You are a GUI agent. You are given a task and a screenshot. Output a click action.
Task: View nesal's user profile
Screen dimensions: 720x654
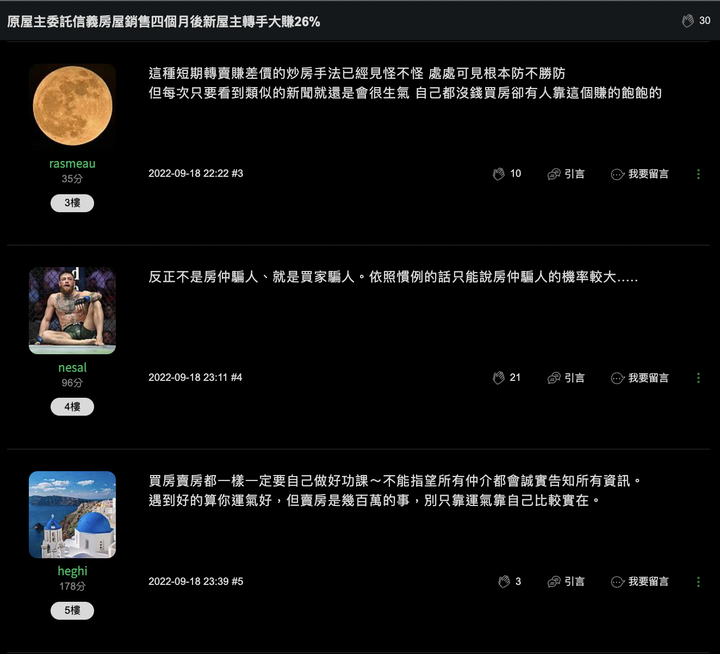tap(72, 368)
